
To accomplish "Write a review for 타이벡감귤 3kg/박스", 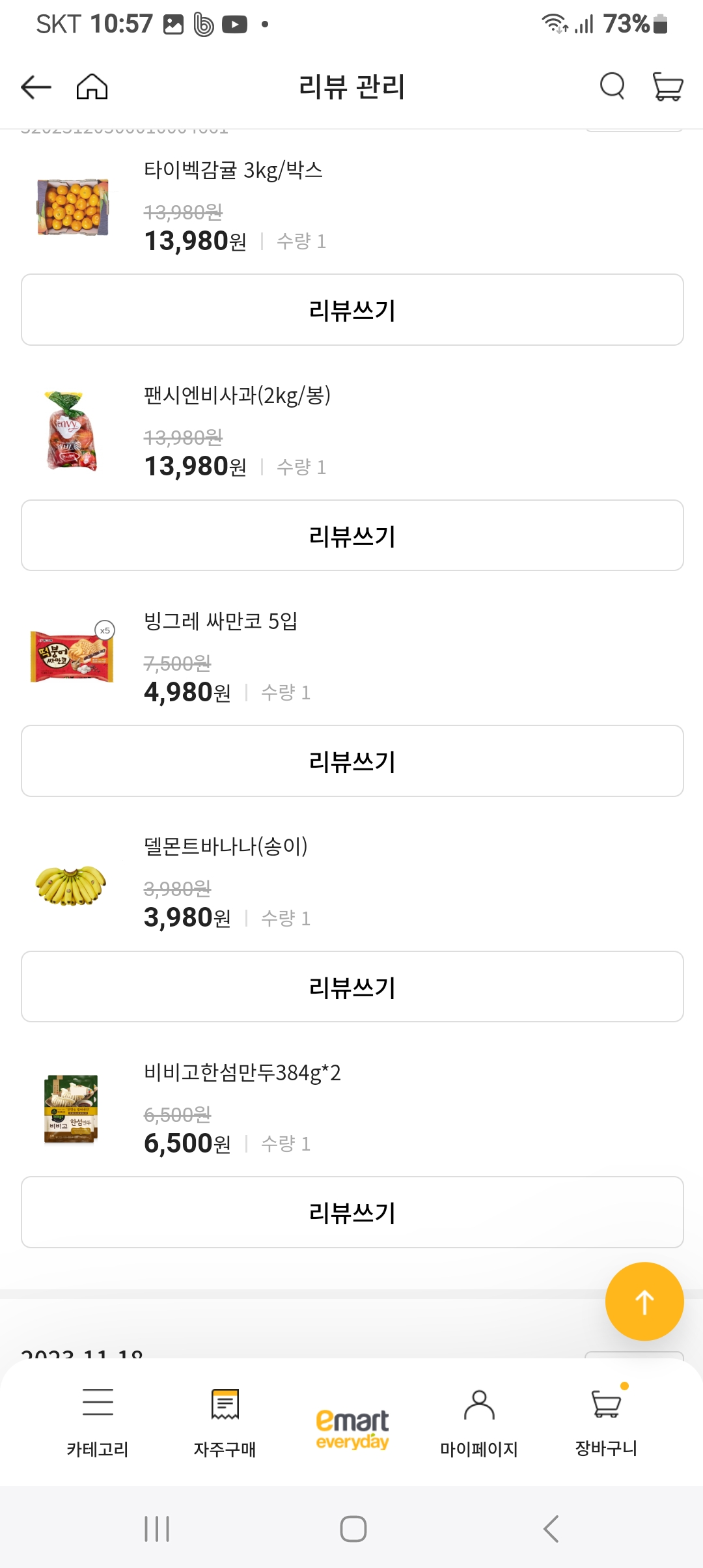I will [x=351, y=309].
